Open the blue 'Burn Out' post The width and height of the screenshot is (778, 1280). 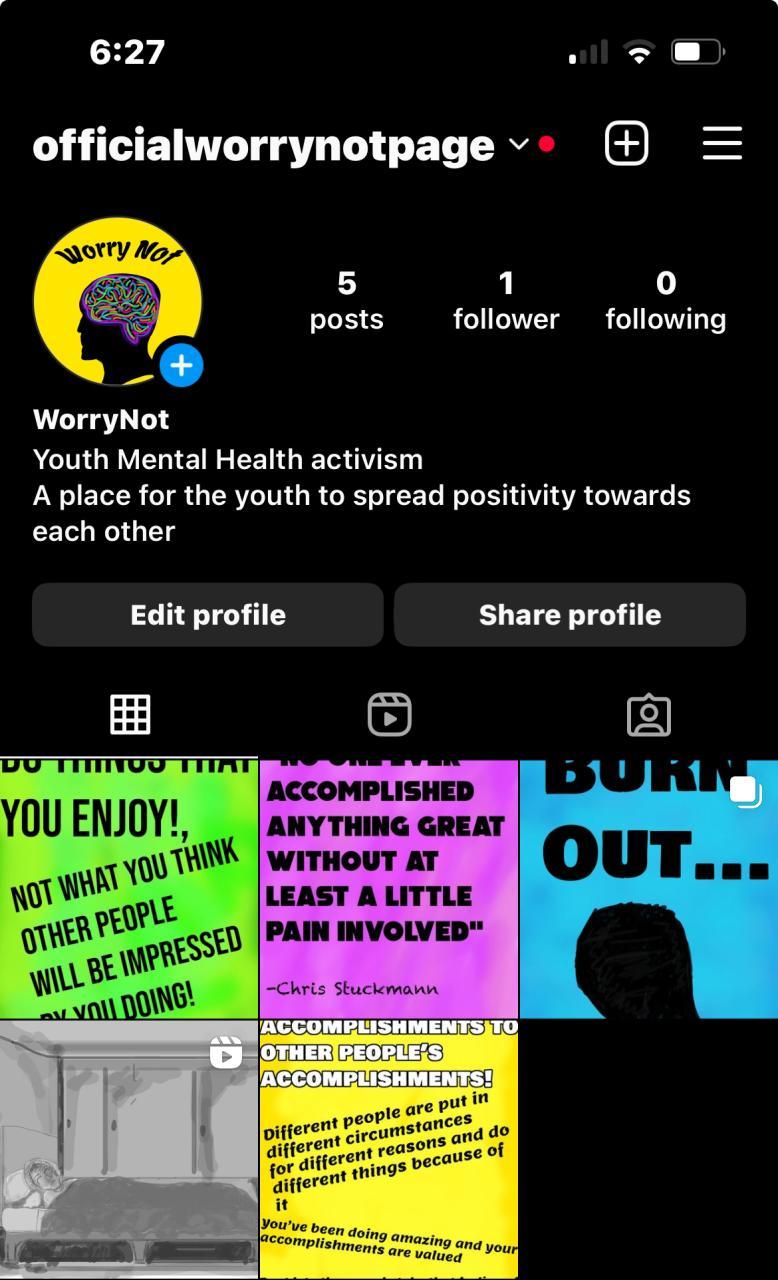(x=648, y=888)
